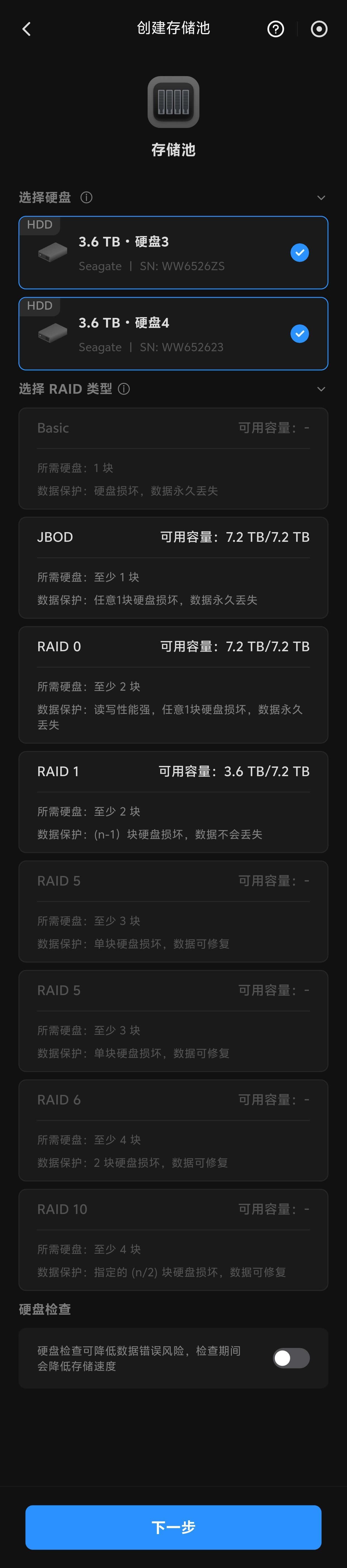Go back from 创建存储池
Screen dimensions: 347x1568
click(26, 29)
